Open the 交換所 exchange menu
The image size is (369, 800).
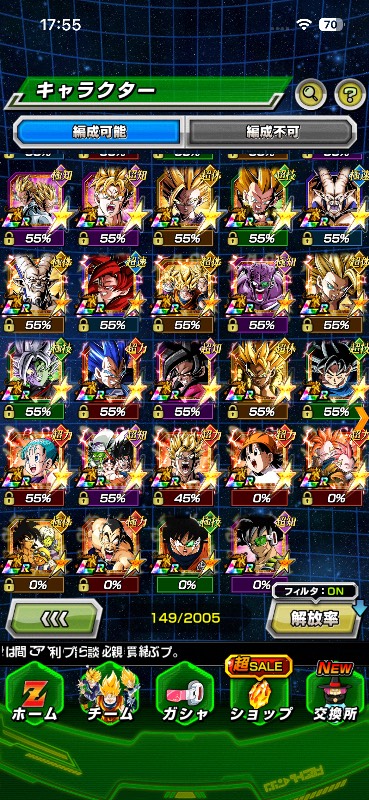[335, 694]
